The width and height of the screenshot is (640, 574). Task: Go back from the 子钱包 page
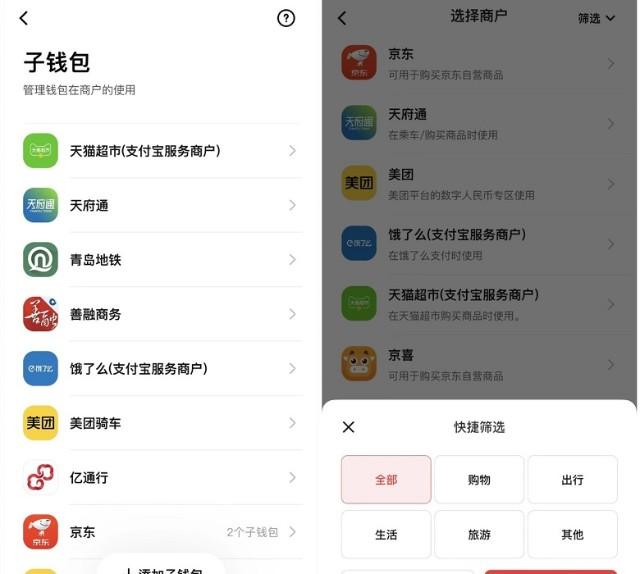[x=24, y=18]
